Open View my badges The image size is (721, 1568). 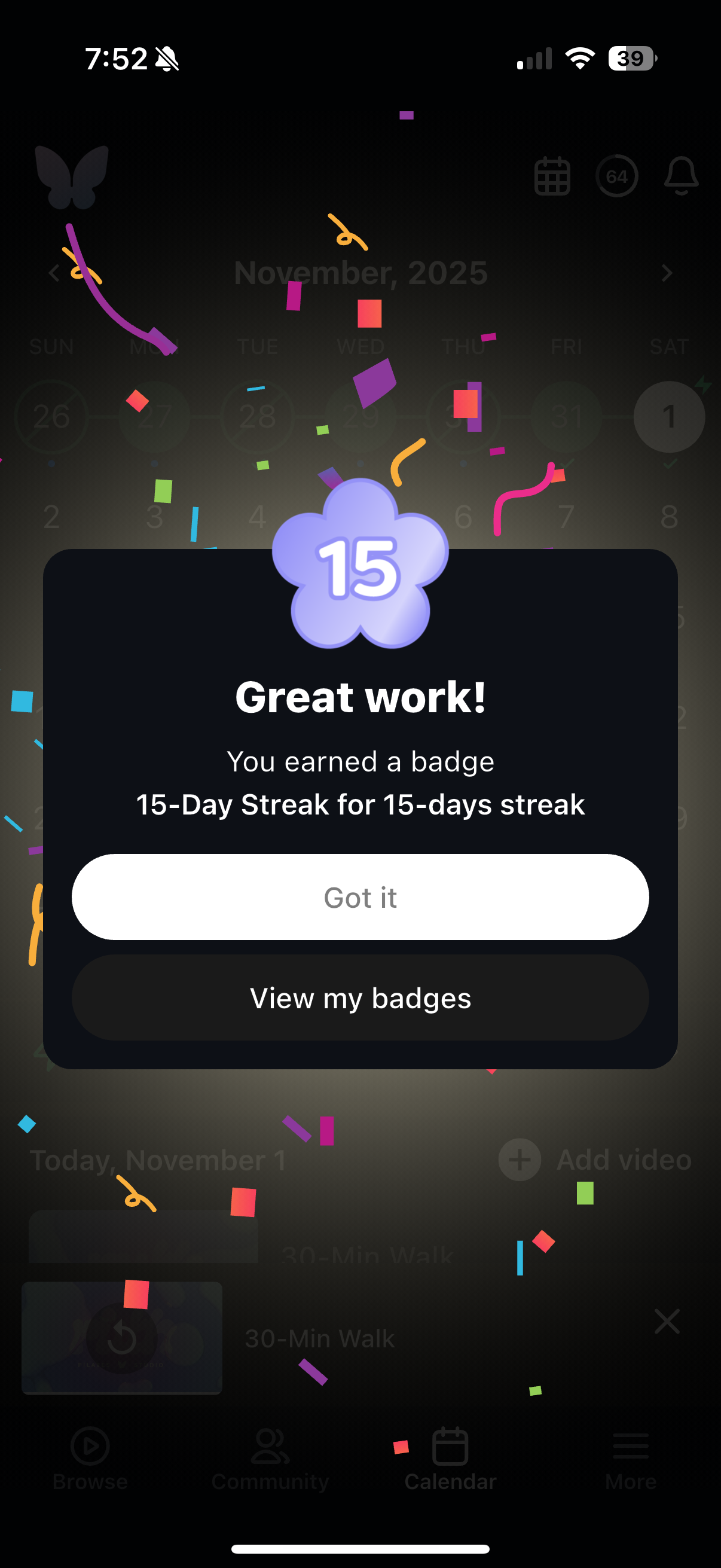pyautogui.click(x=360, y=997)
